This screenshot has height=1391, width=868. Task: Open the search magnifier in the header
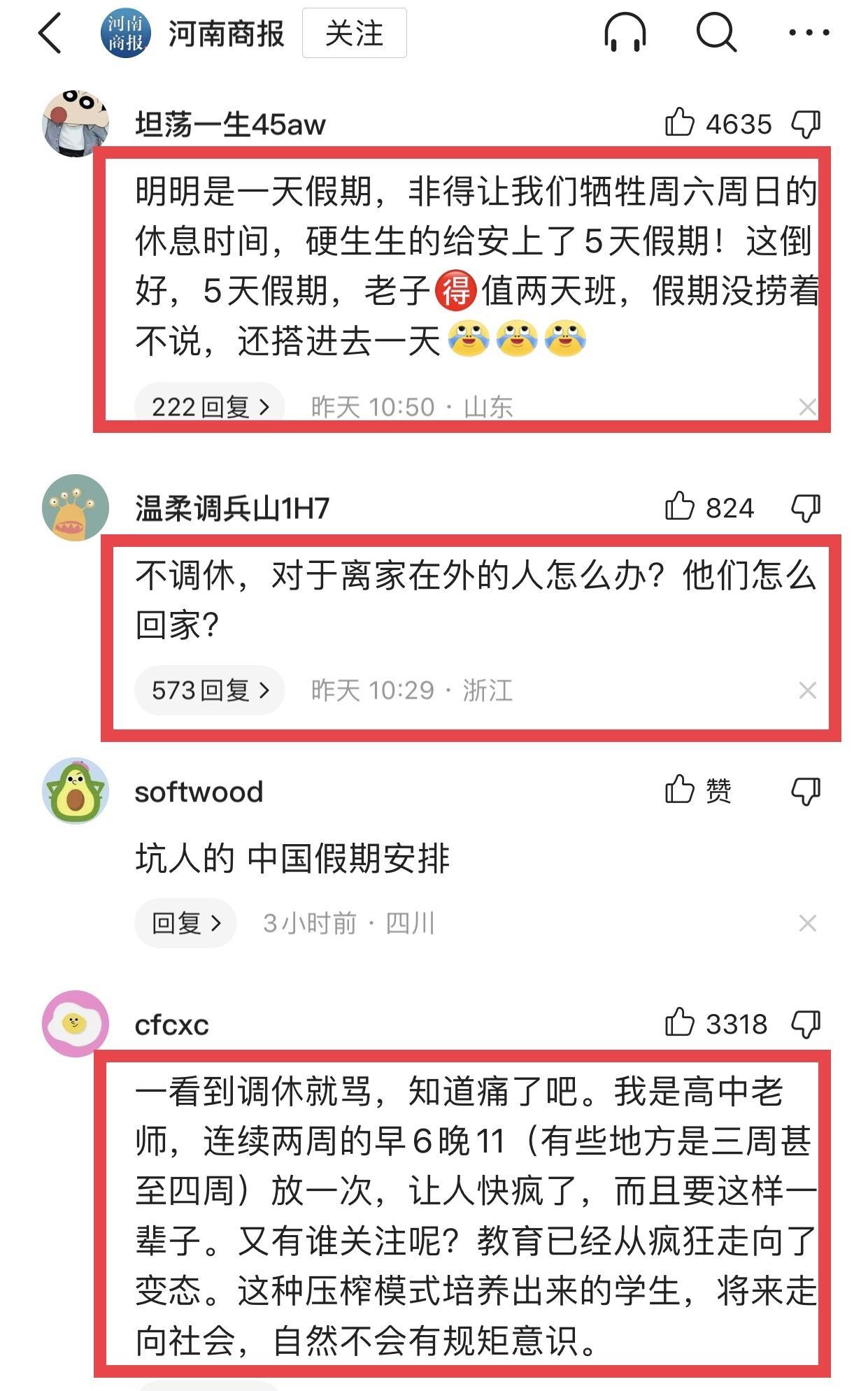click(x=716, y=34)
